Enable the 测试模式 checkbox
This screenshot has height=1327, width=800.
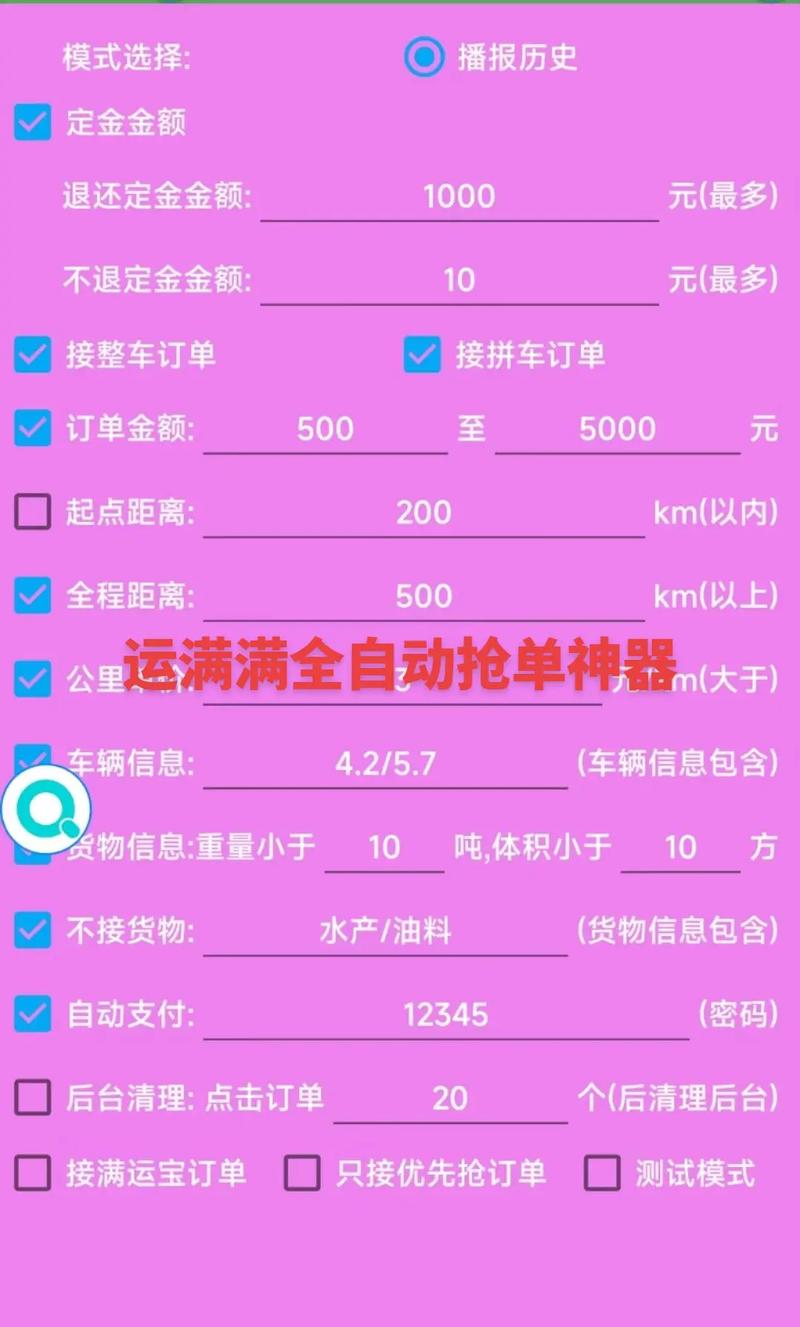[602, 1173]
